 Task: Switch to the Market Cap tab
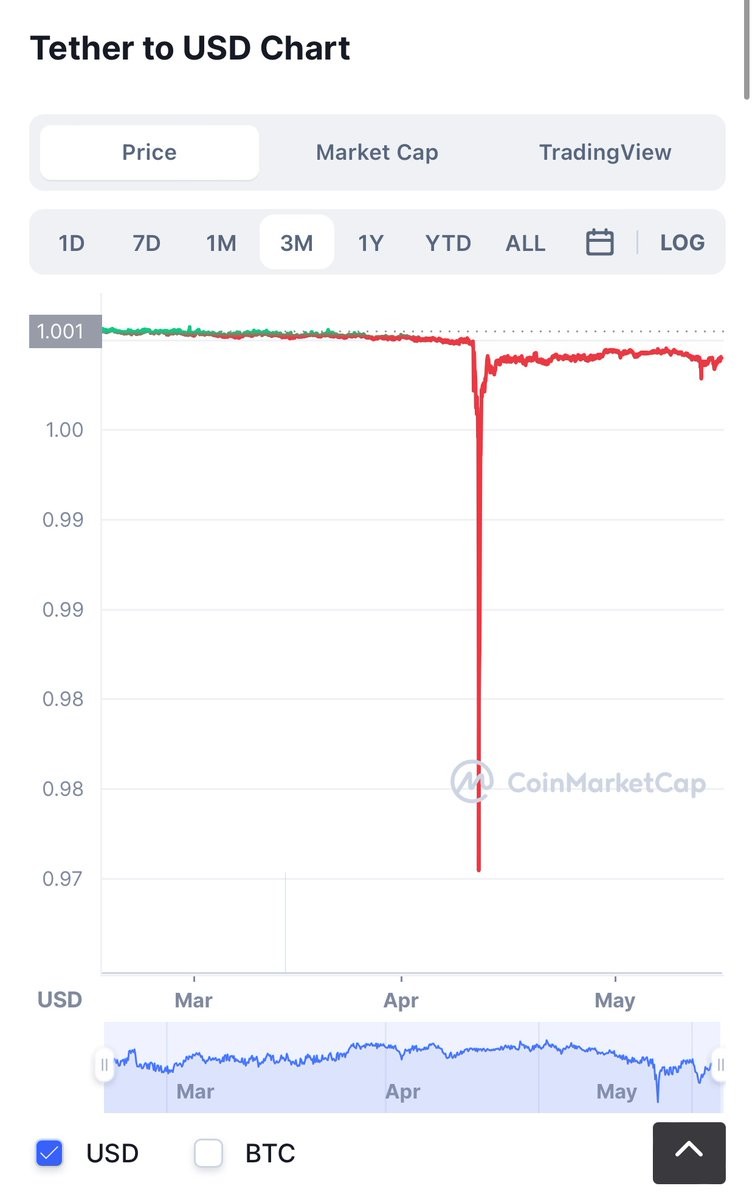pos(377,153)
